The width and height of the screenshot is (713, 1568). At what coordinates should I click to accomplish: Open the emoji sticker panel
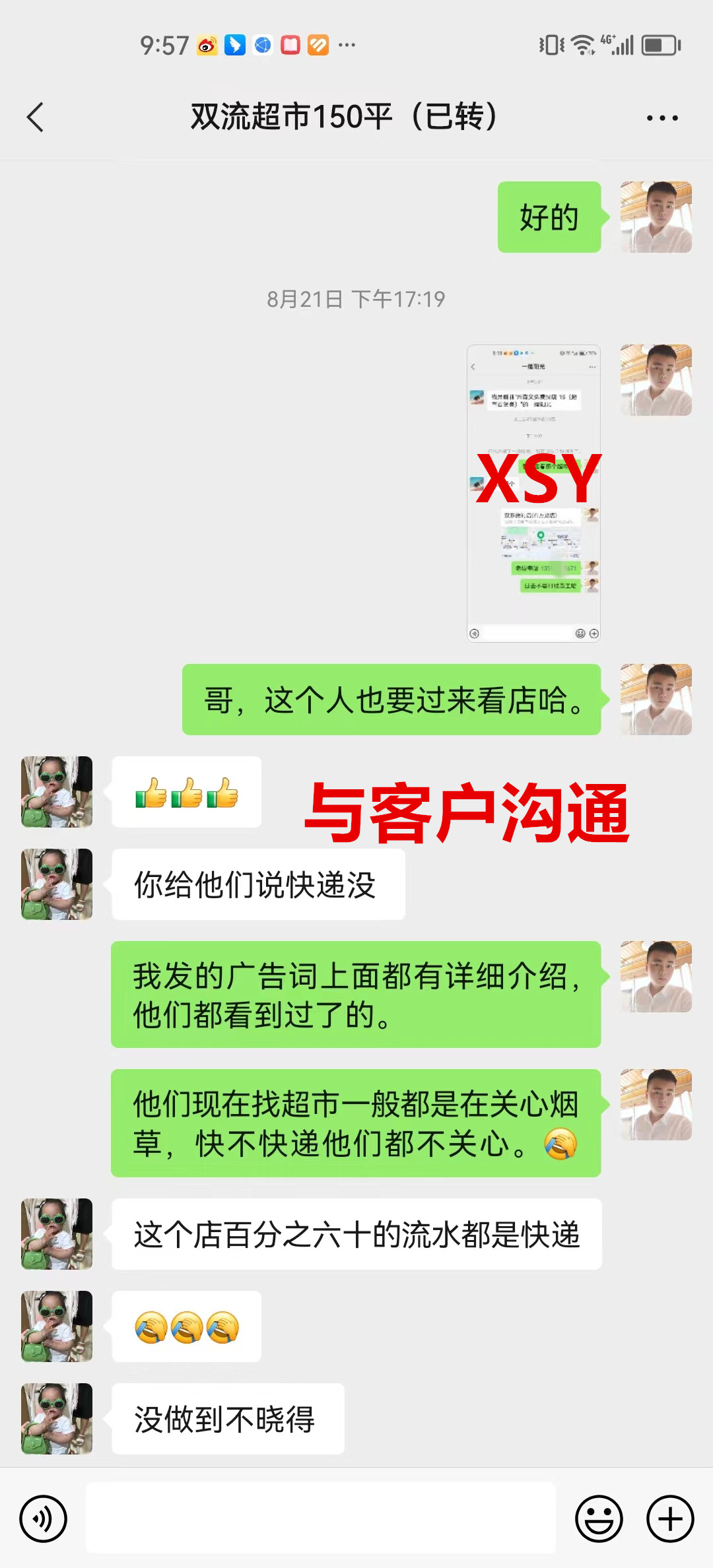click(599, 1519)
